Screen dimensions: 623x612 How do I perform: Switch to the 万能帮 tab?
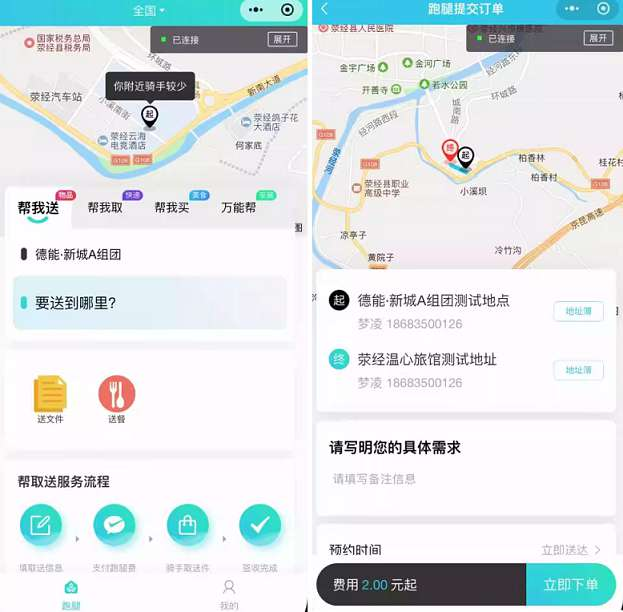coord(238,208)
